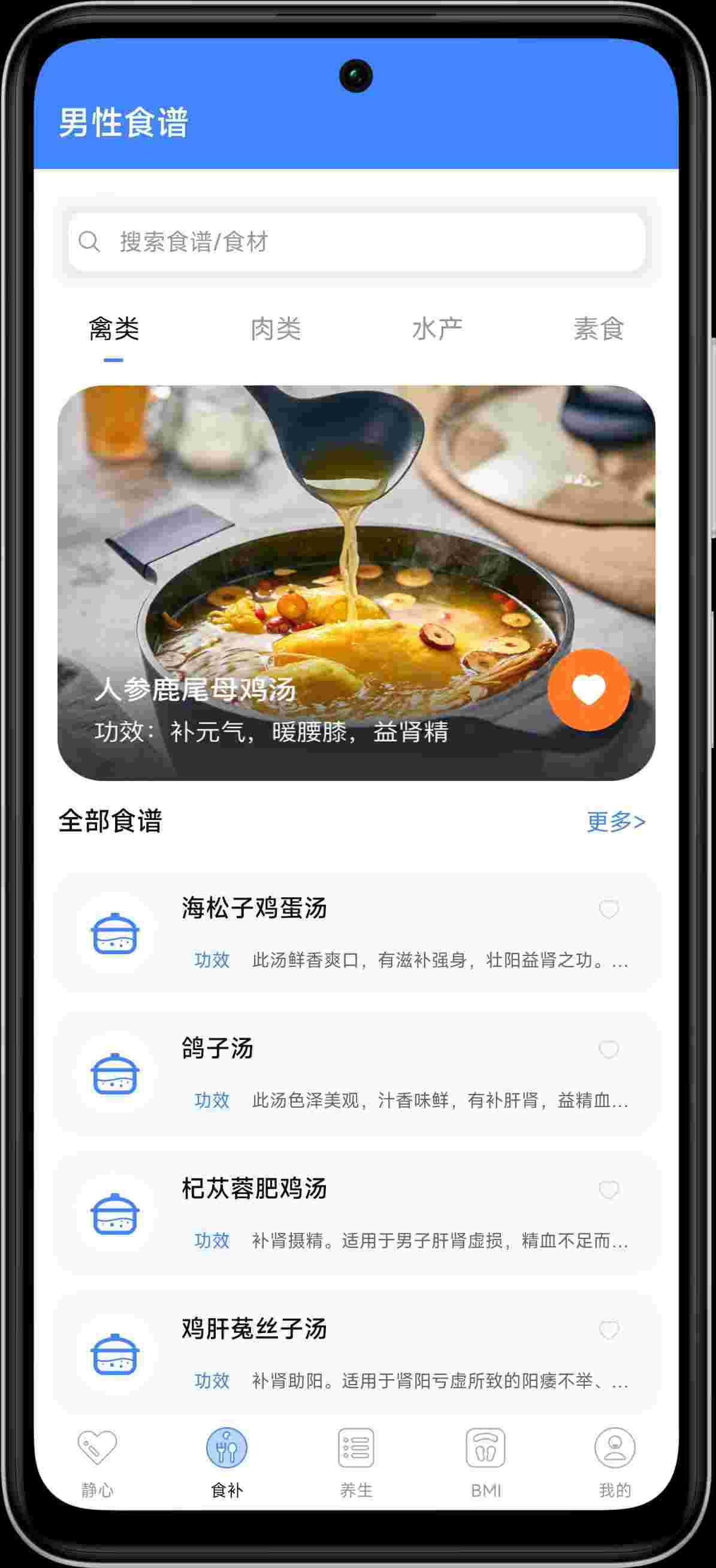Screen dimensions: 716x1568
Task: Open the 我的 profile tab
Action: (614, 1461)
